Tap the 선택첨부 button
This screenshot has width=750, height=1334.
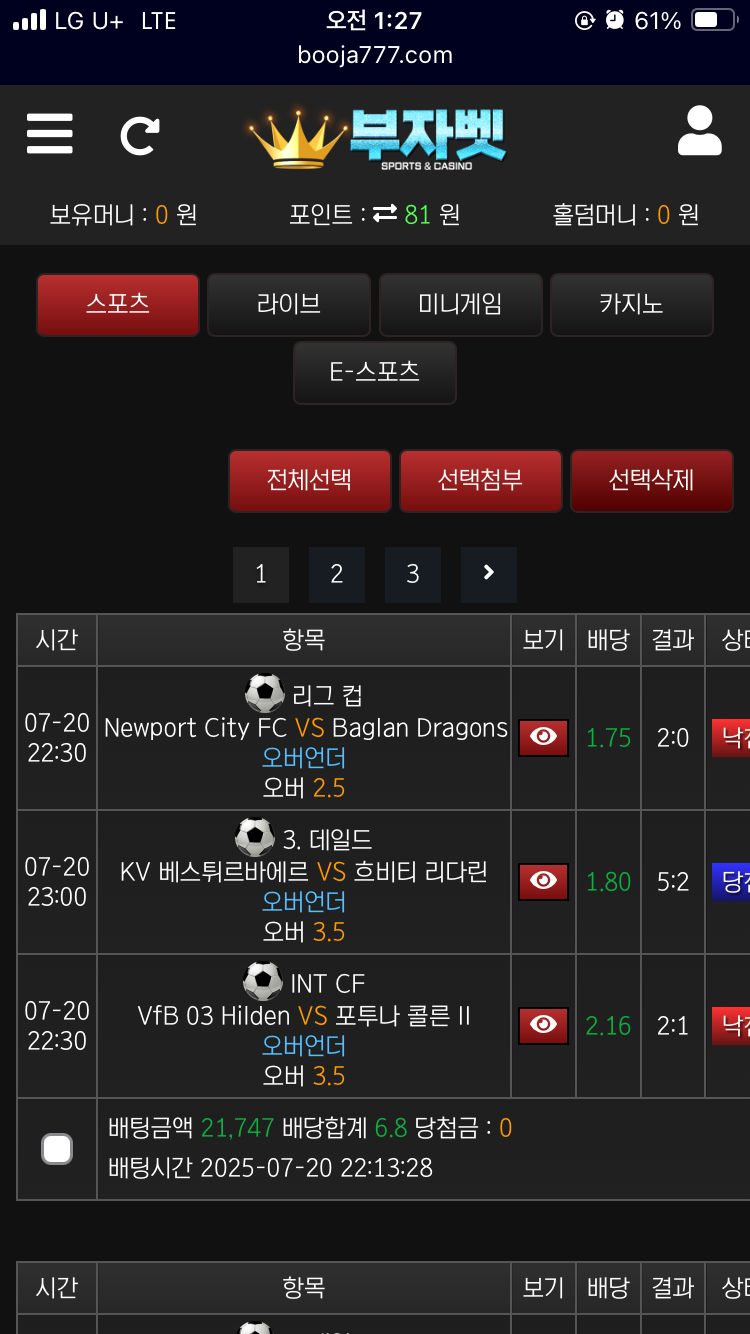(480, 480)
